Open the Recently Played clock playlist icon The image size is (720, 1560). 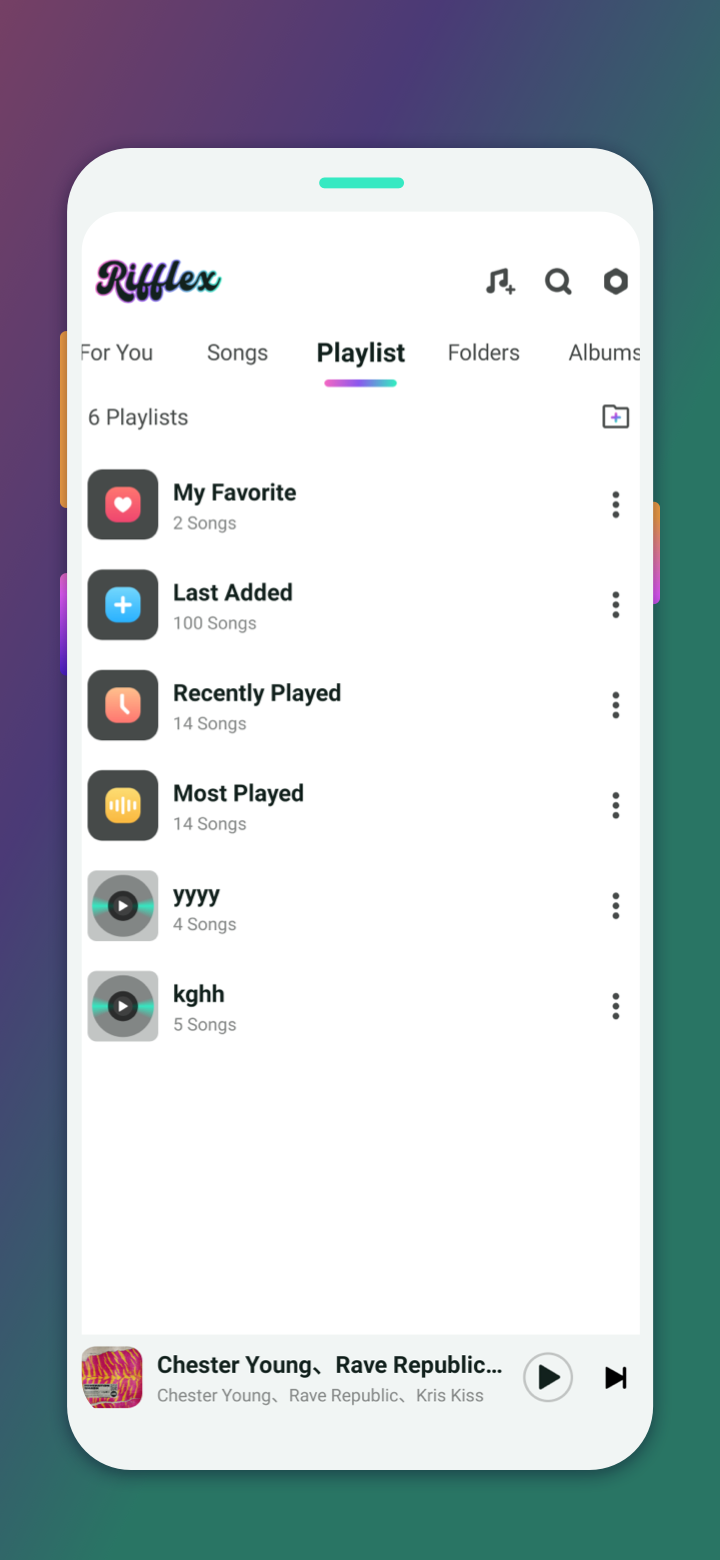coord(122,705)
